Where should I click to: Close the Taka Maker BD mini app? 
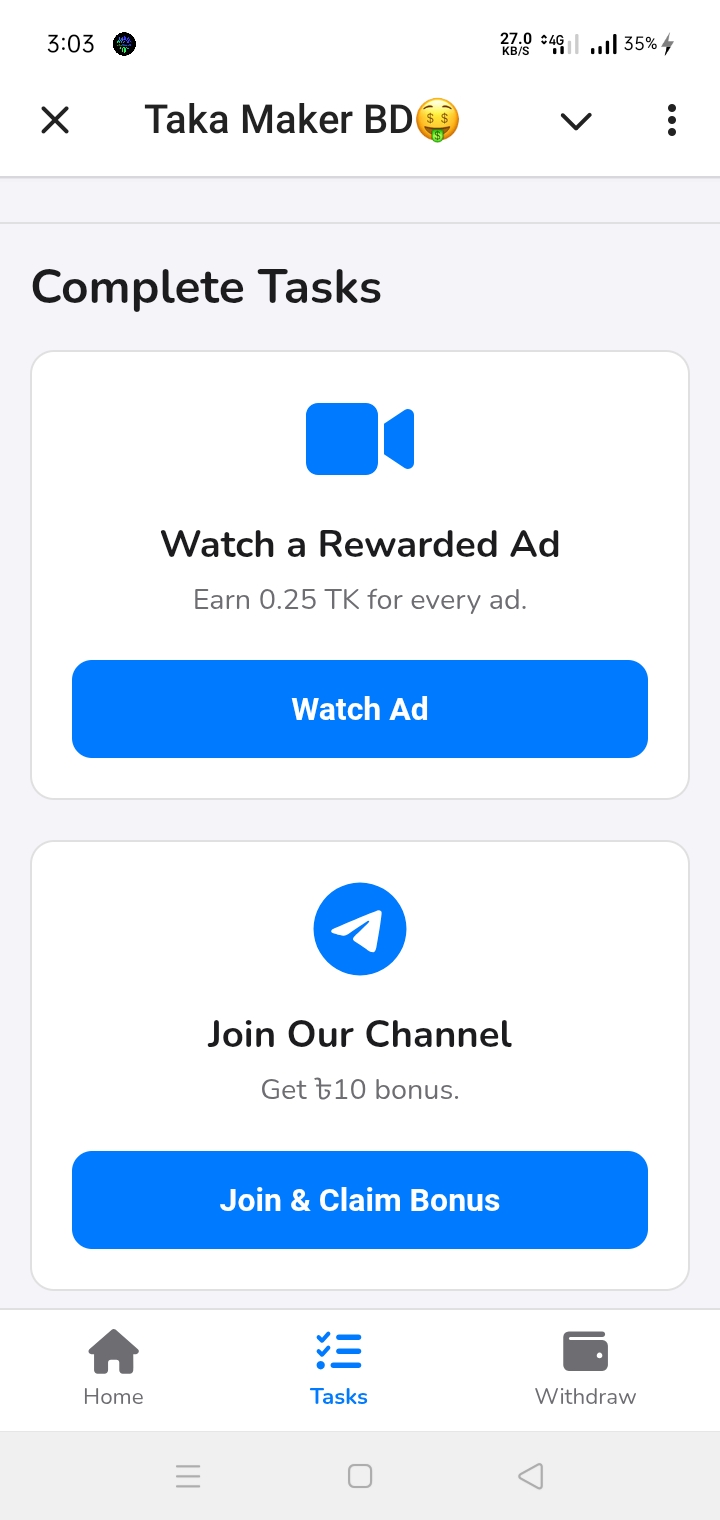coord(55,121)
